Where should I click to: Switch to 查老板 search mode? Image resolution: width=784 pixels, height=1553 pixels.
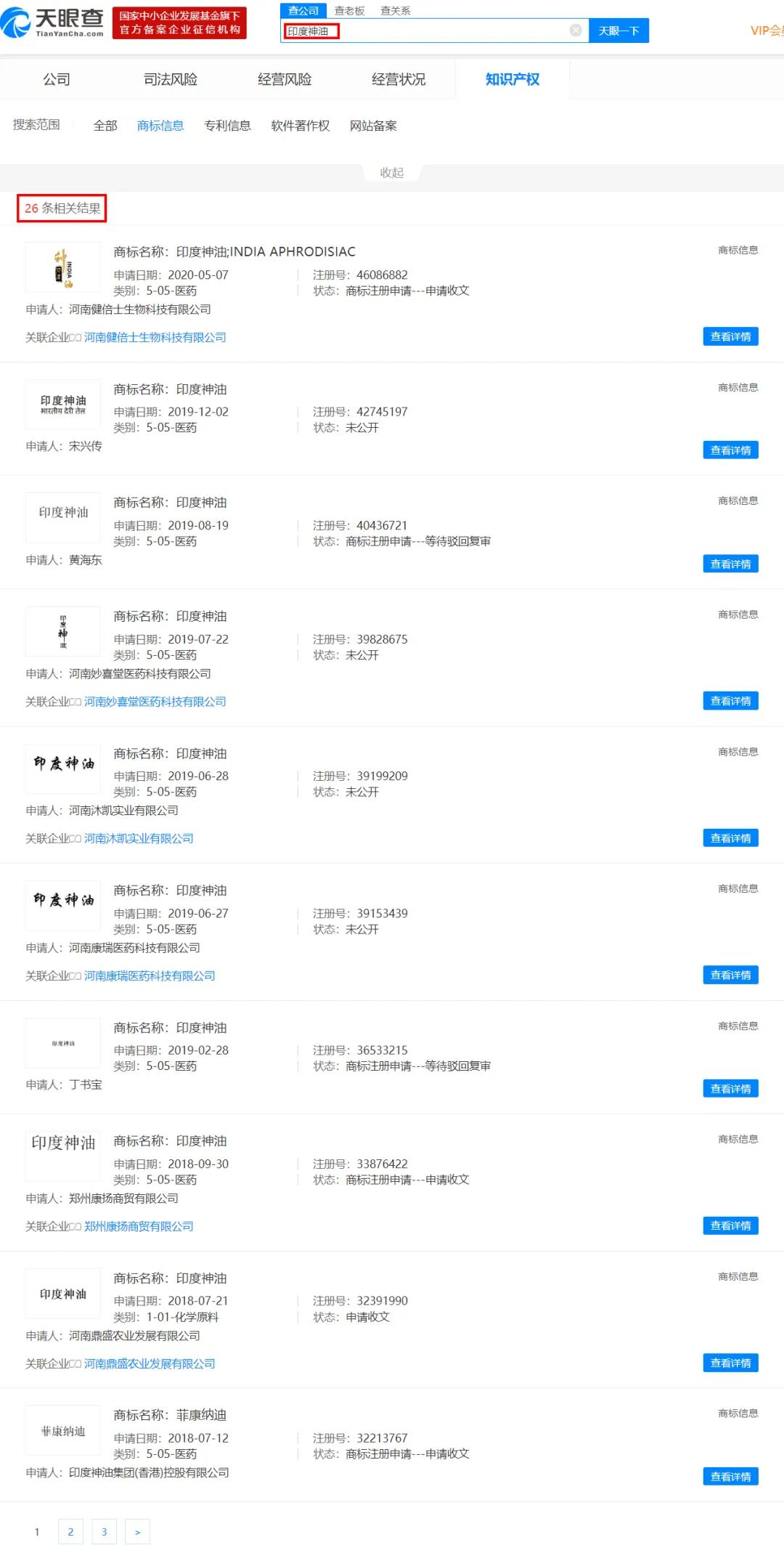348,11
